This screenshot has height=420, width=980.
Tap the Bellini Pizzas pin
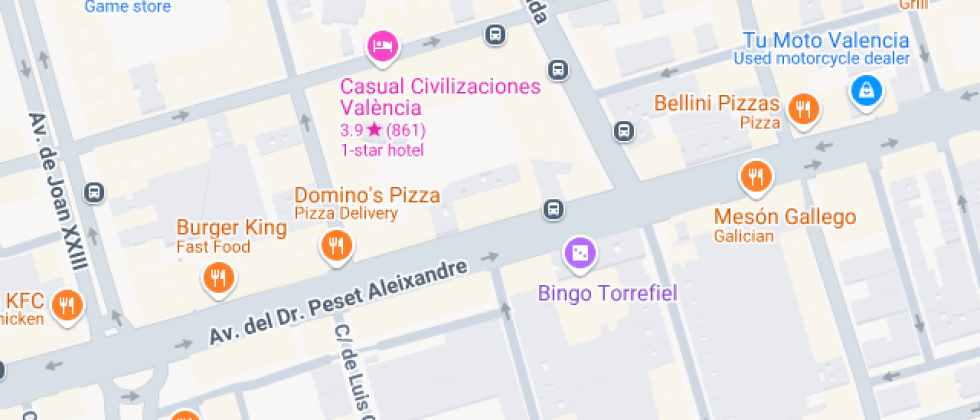point(802,108)
